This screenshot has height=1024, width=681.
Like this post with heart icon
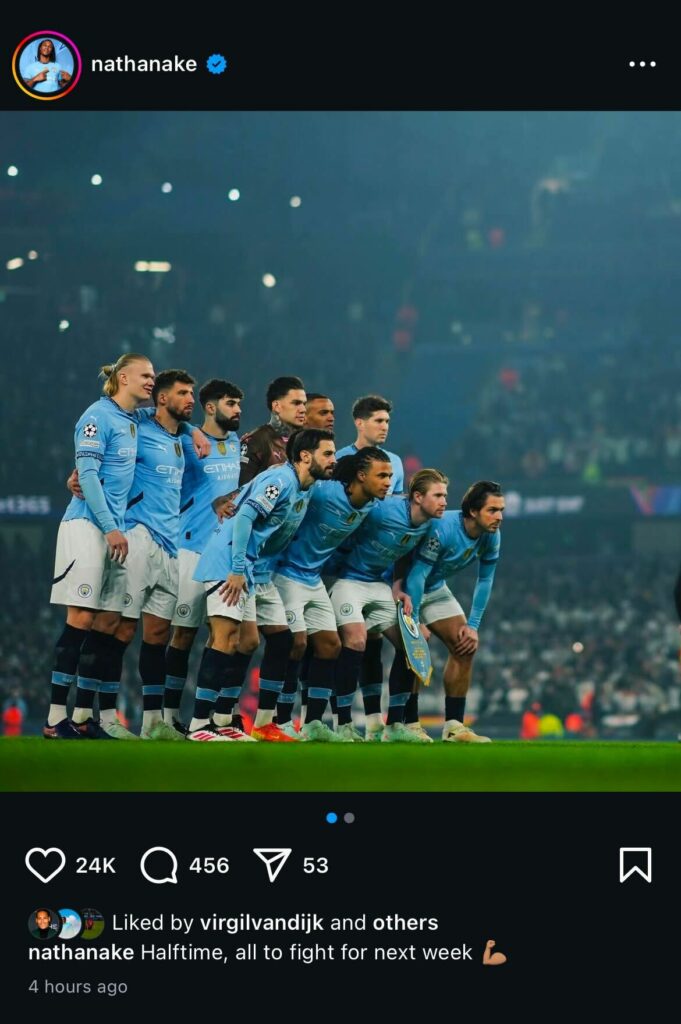[x=45, y=865]
